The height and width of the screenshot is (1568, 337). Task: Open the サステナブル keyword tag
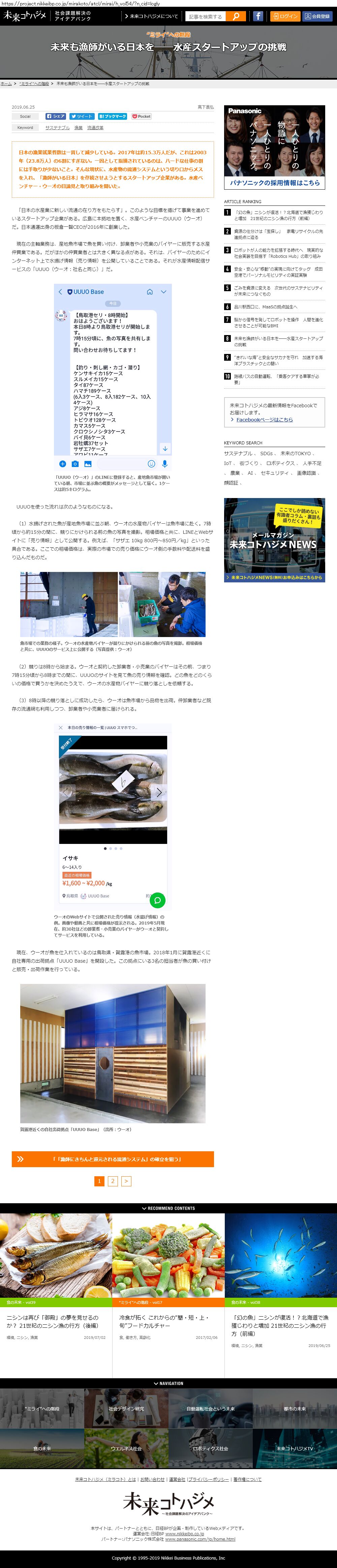[x=57, y=128]
